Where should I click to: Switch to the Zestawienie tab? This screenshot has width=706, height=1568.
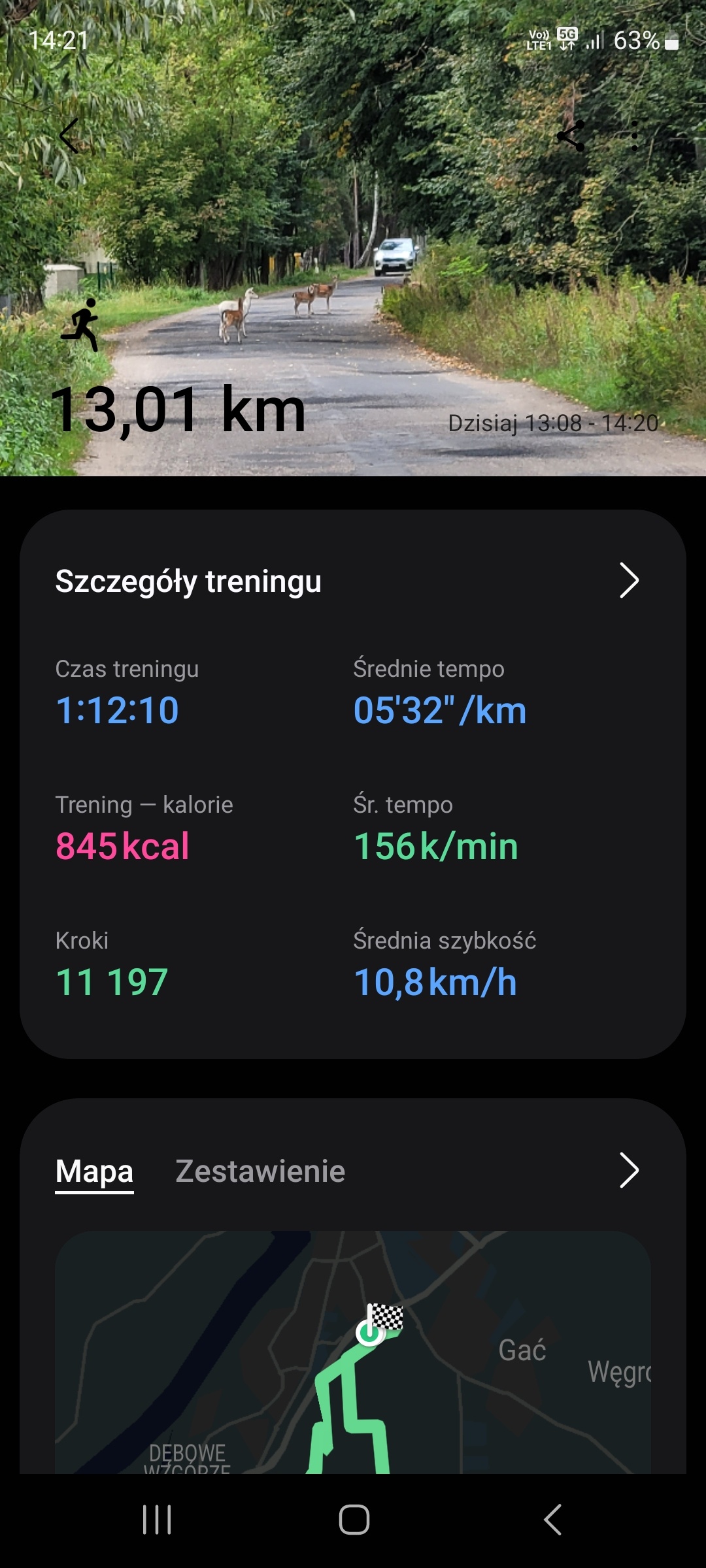(x=260, y=1171)
